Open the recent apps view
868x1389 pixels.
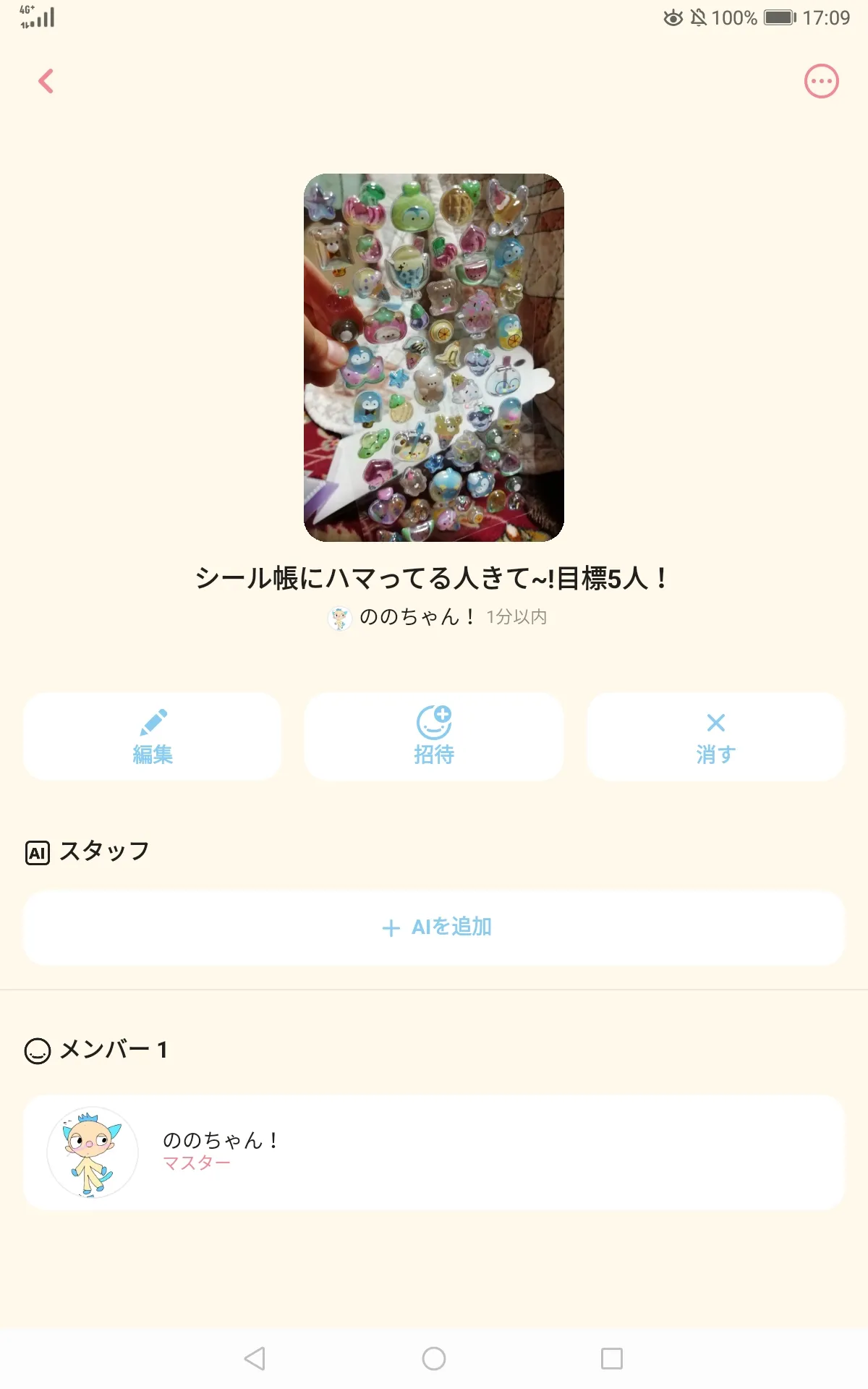click(x=611, y=1359)
